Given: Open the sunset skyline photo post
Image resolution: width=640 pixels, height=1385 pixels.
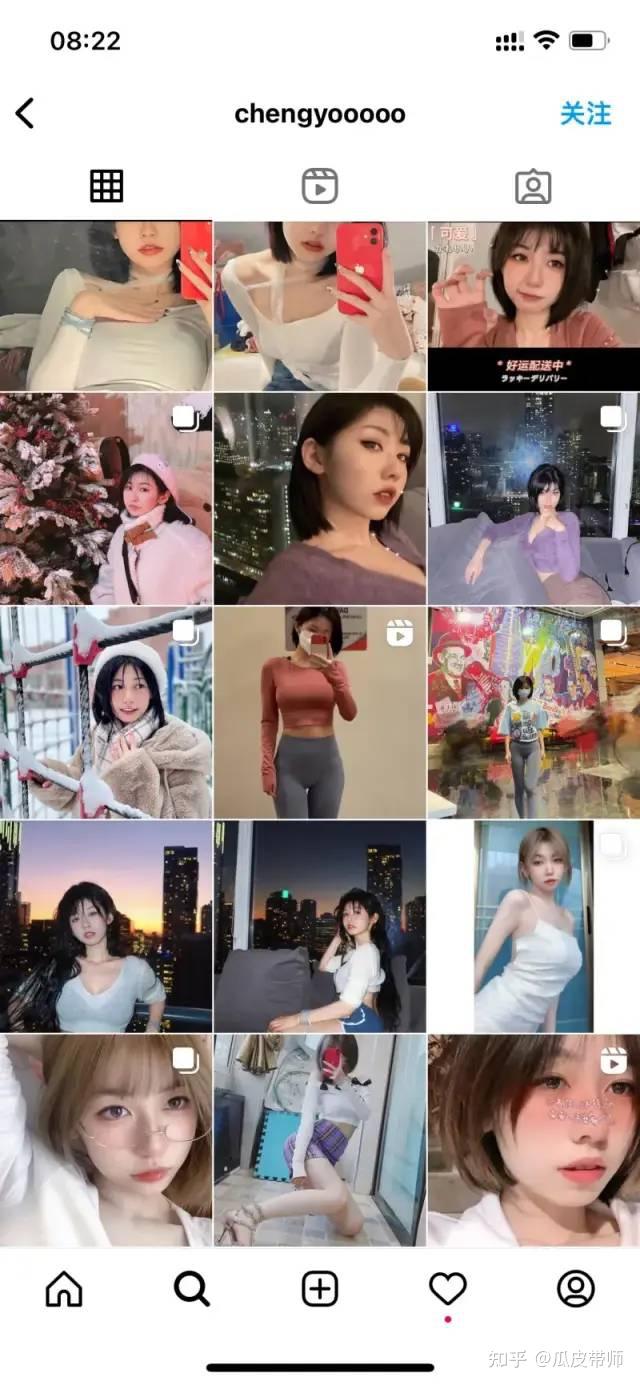Looking at the screenshot, I should (x=106, y=926).
